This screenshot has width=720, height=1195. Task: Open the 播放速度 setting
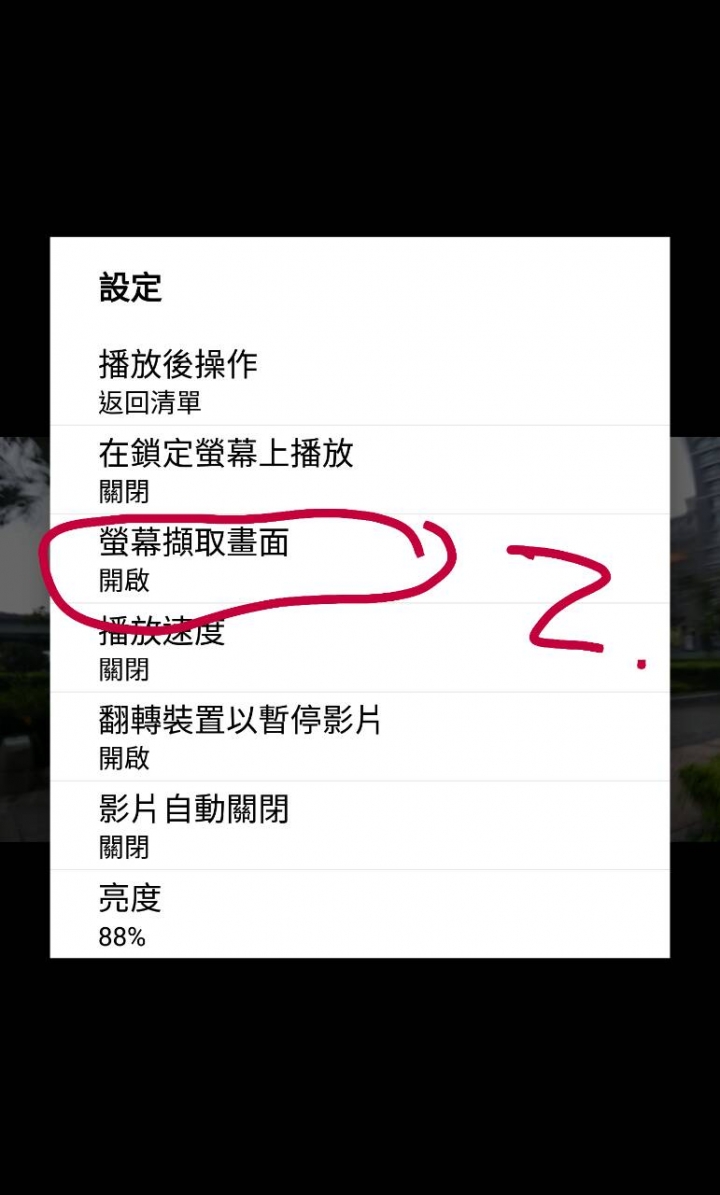pos(359,648)
